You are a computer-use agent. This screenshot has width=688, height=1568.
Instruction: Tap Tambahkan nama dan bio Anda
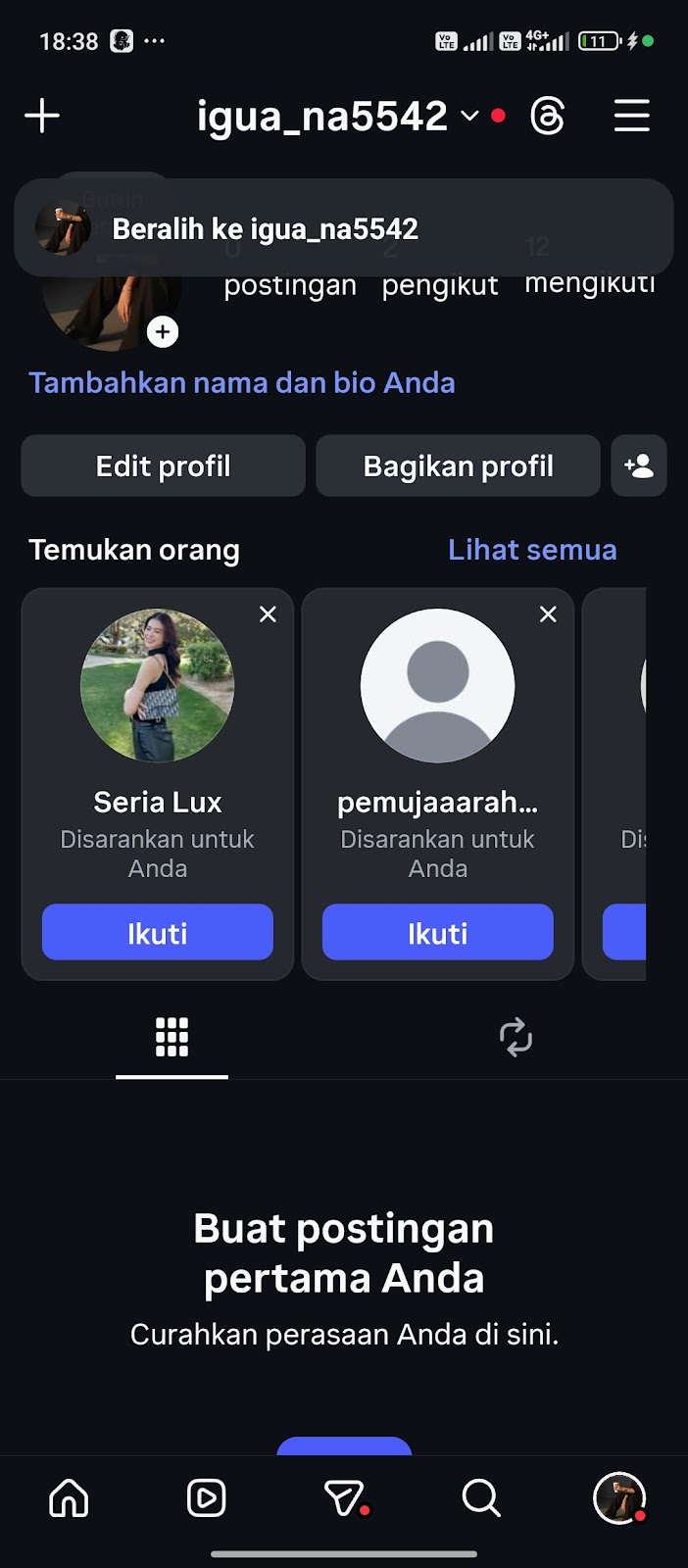click(242, 382)
